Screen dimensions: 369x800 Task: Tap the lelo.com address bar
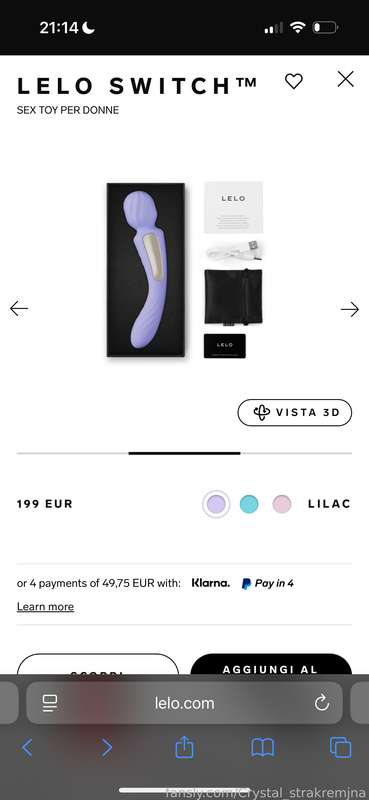[x=184, y=703]
